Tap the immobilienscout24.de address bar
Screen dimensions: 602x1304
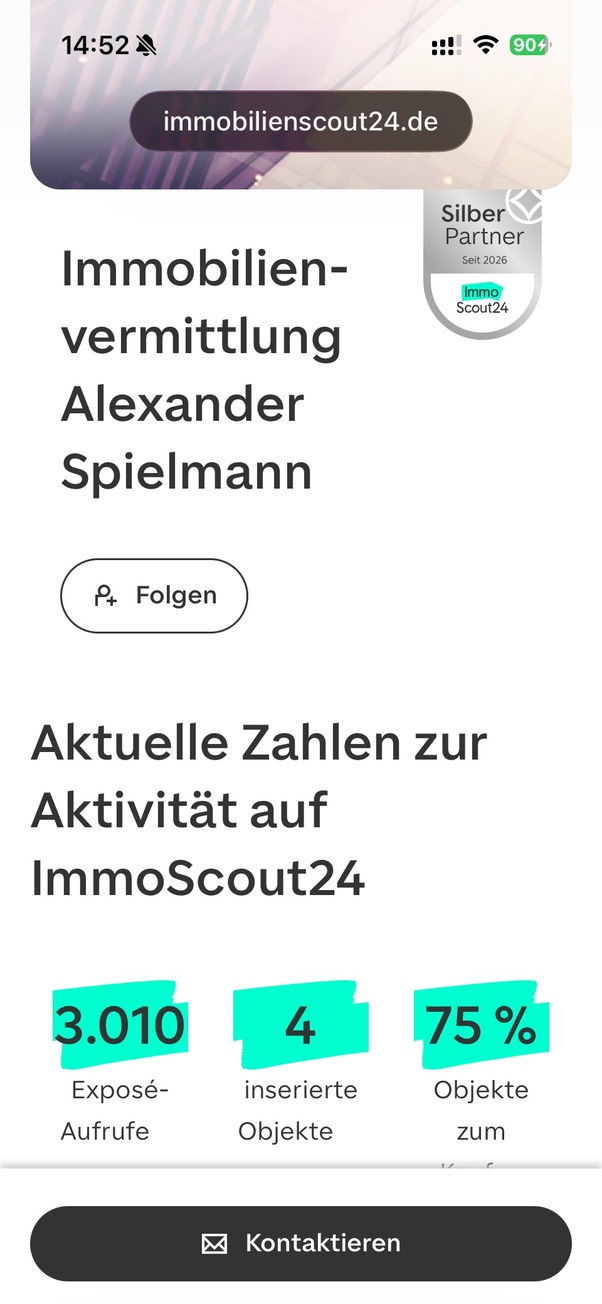coord(301,122)
